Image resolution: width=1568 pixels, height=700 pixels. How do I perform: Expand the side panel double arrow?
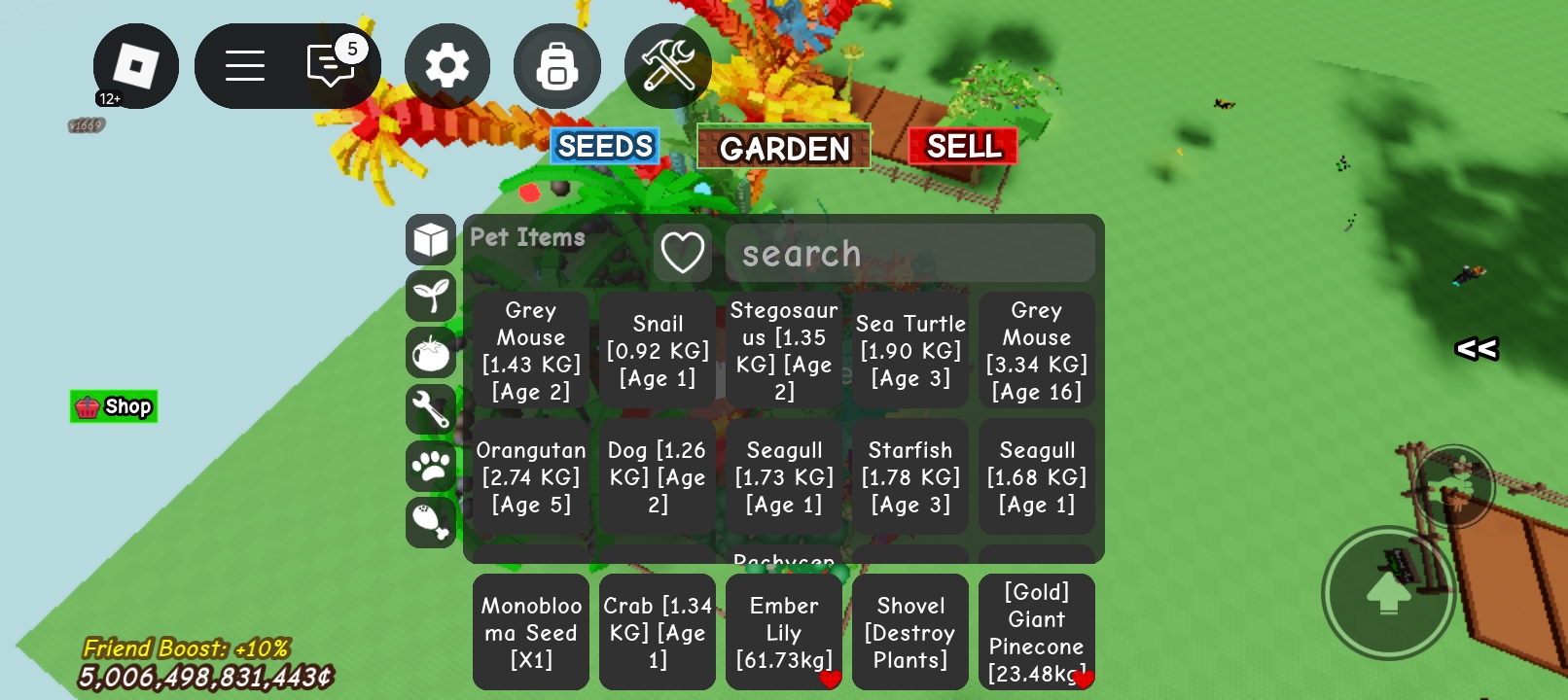tap(1476, 348)
